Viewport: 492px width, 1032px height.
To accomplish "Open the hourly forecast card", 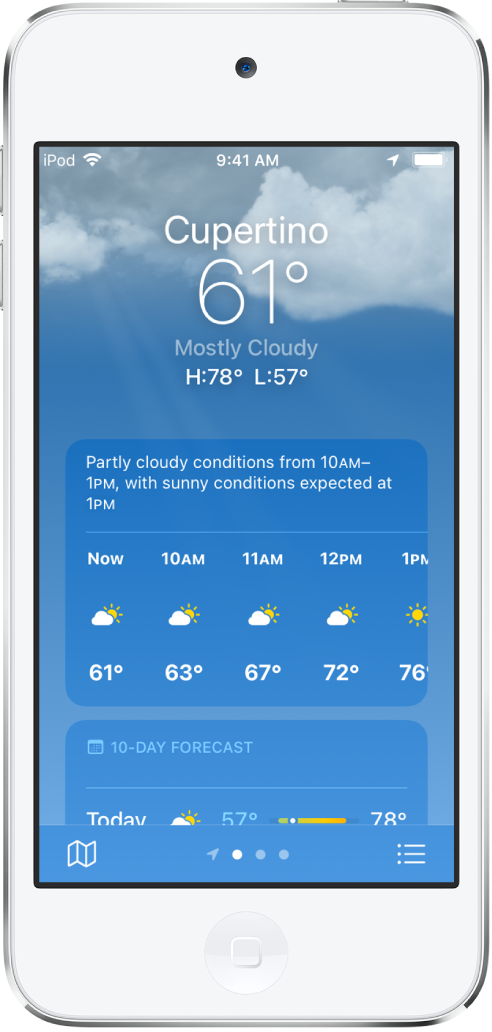I will [x=247, y=573].
